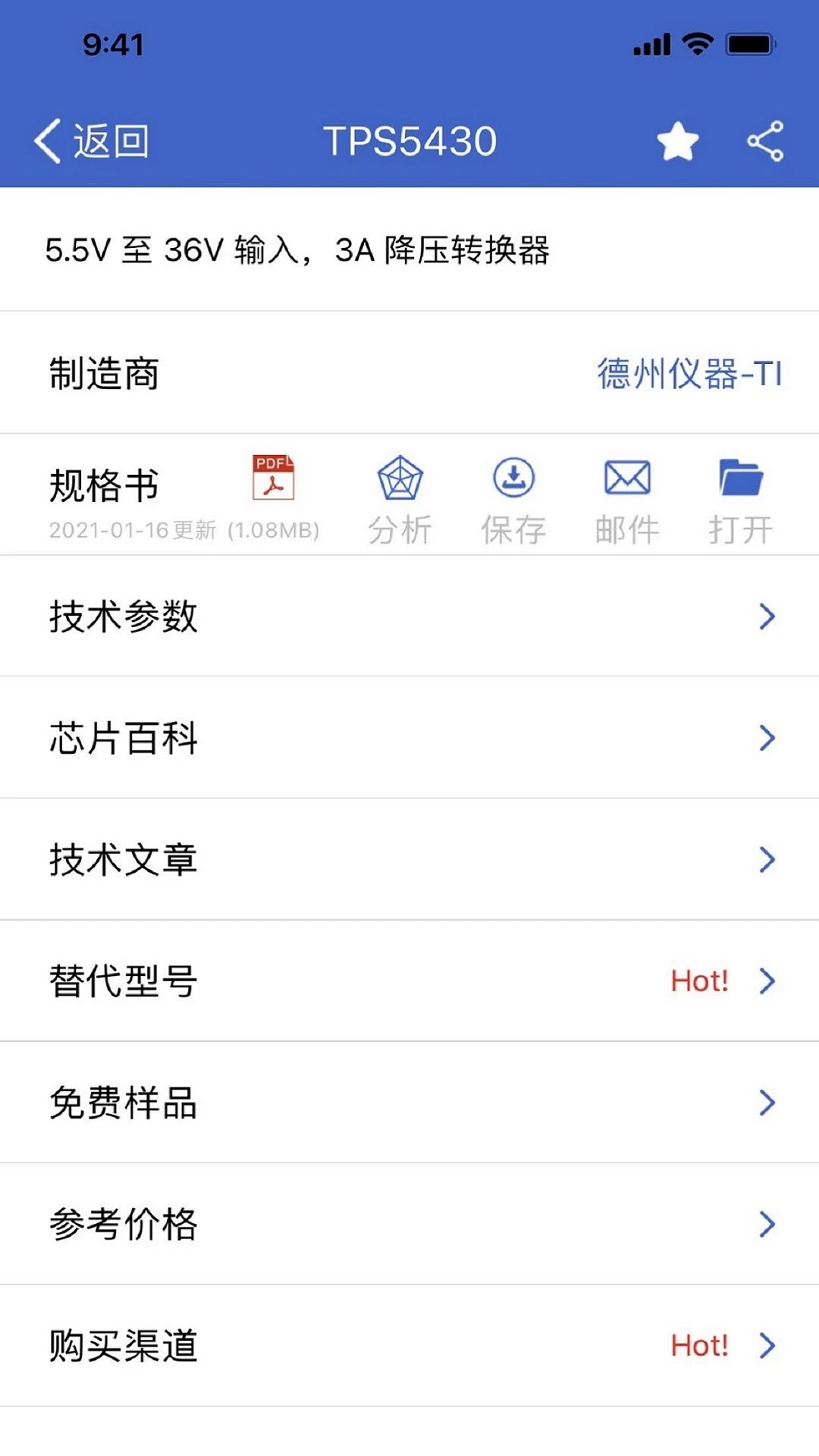Image resolution: width=819 pixels, height=1456 pixels.
Task: Expand the 技术参数 section
Action: click(x=409, y=616)
